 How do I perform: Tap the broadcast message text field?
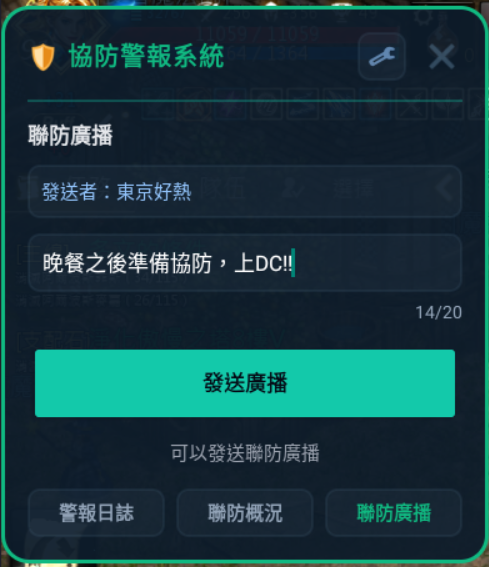point(245,263)
